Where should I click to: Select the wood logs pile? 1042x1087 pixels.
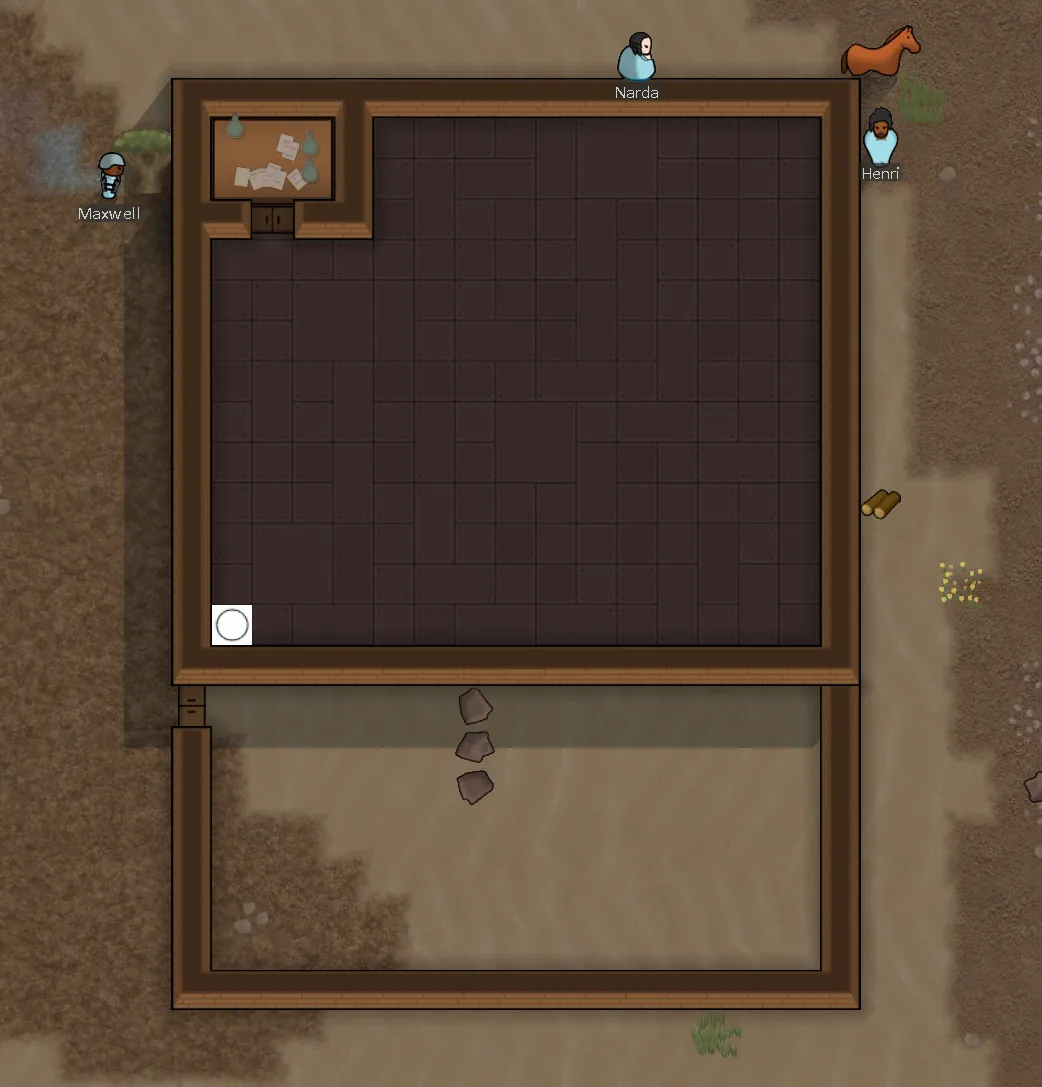point(881,504)
